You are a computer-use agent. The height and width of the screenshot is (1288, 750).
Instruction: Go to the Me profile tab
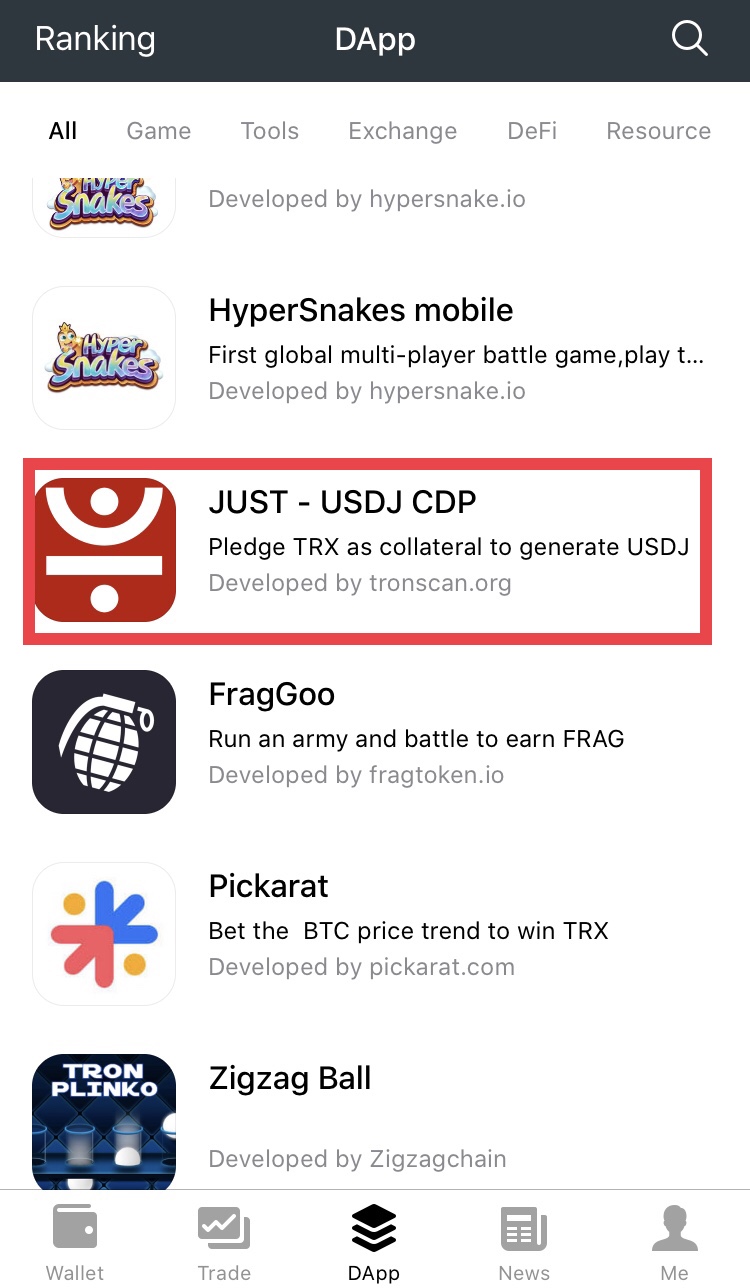[x=674, y=1243]
